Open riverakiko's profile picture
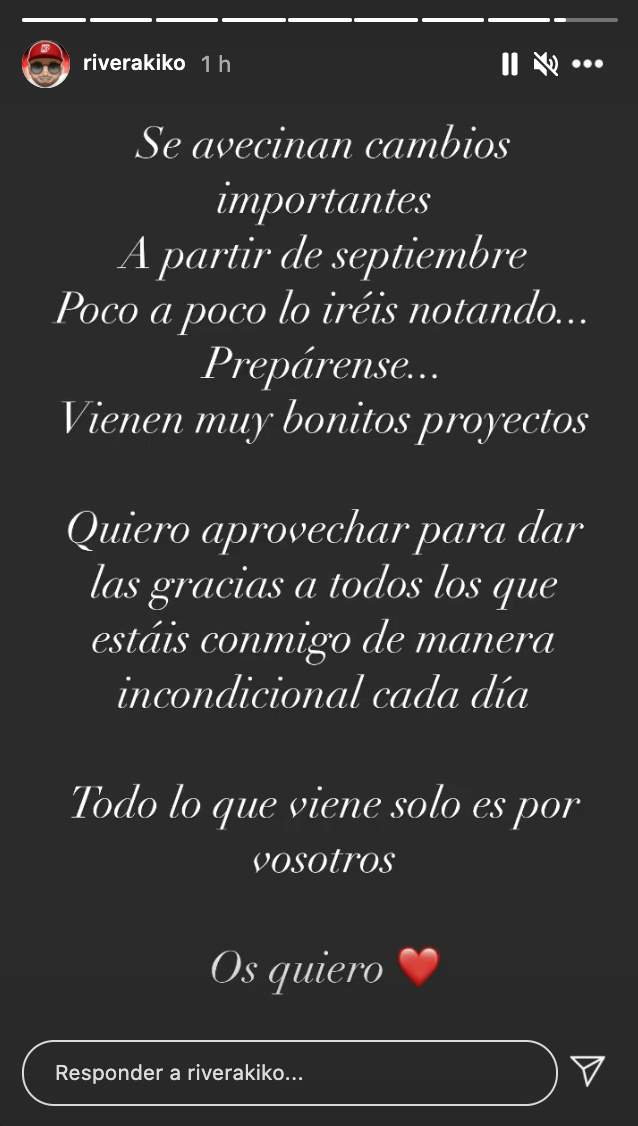This screenshot has height=1126, width=638. click(x=46, y=64)
